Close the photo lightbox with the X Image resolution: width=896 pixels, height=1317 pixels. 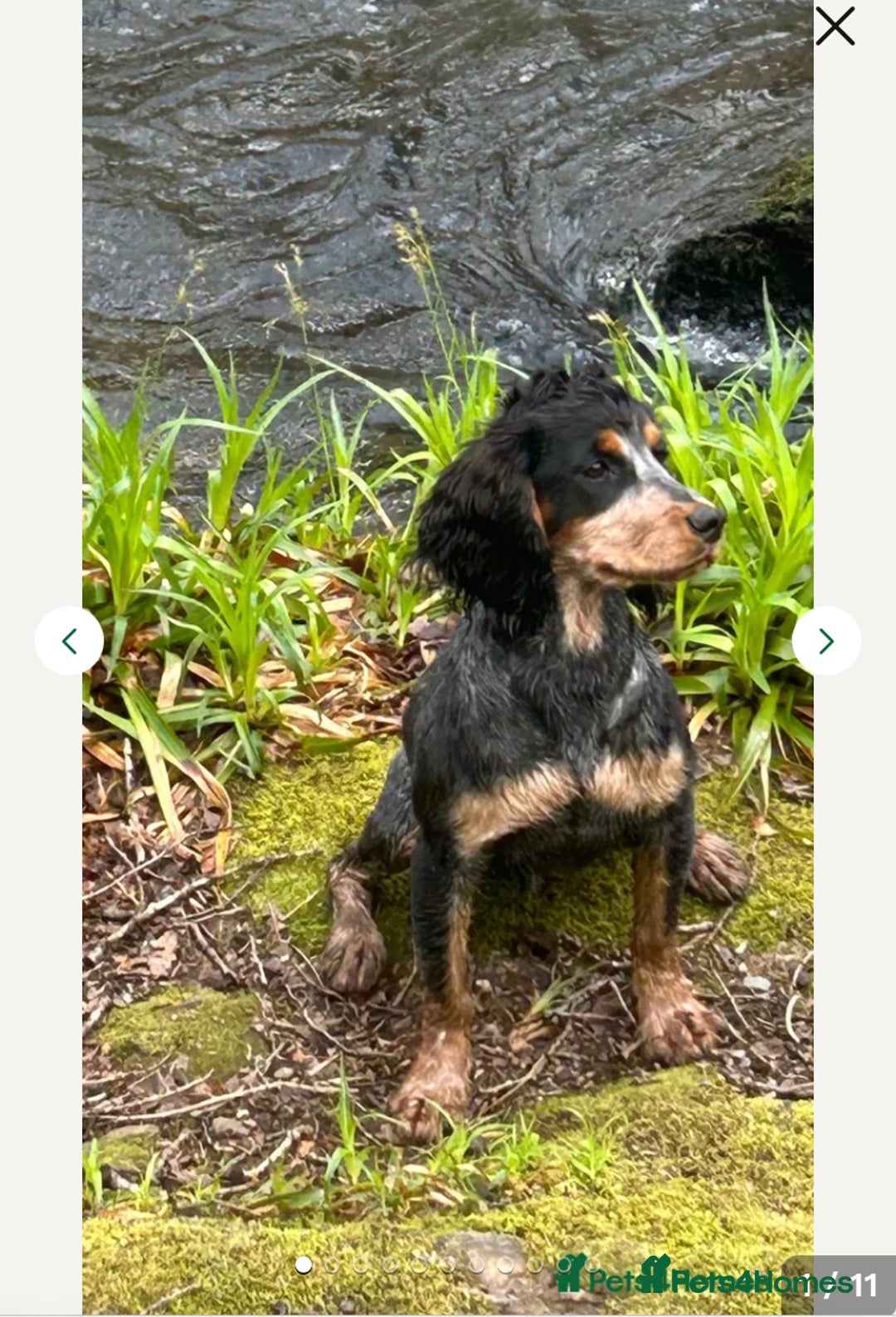pyautogui.click(x=835, y=26)
